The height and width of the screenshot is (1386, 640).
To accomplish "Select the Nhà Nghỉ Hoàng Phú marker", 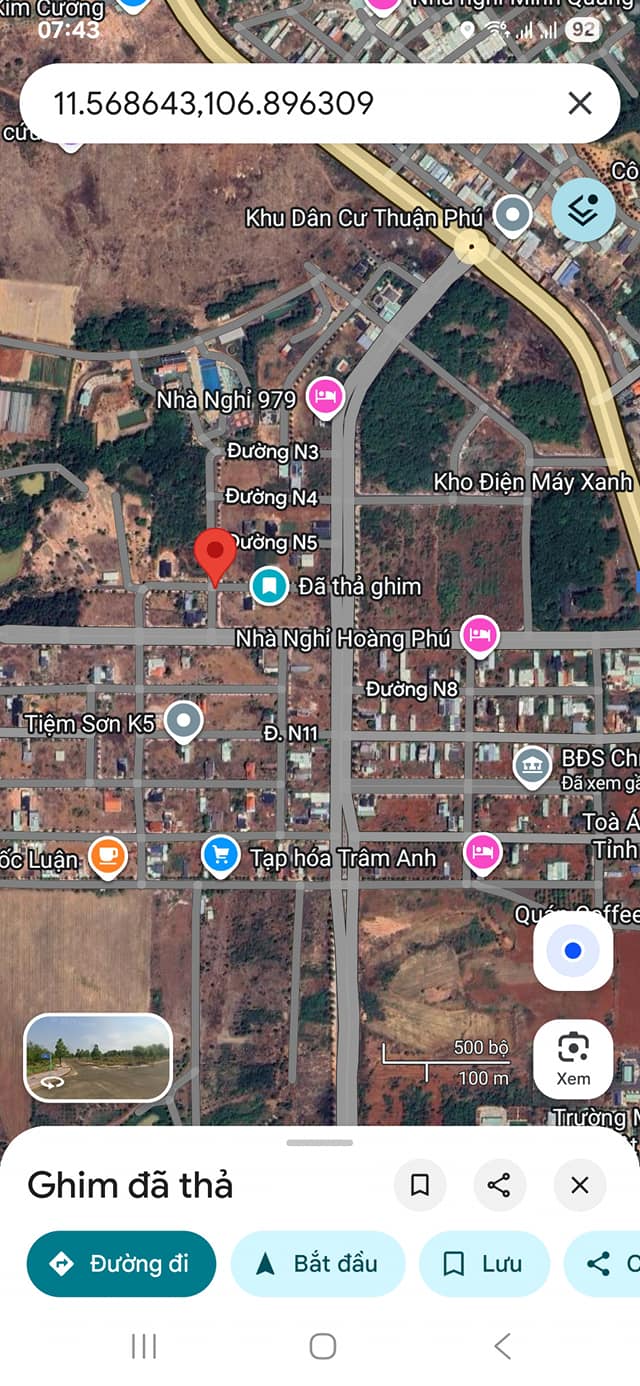I will tap(481, 635).
